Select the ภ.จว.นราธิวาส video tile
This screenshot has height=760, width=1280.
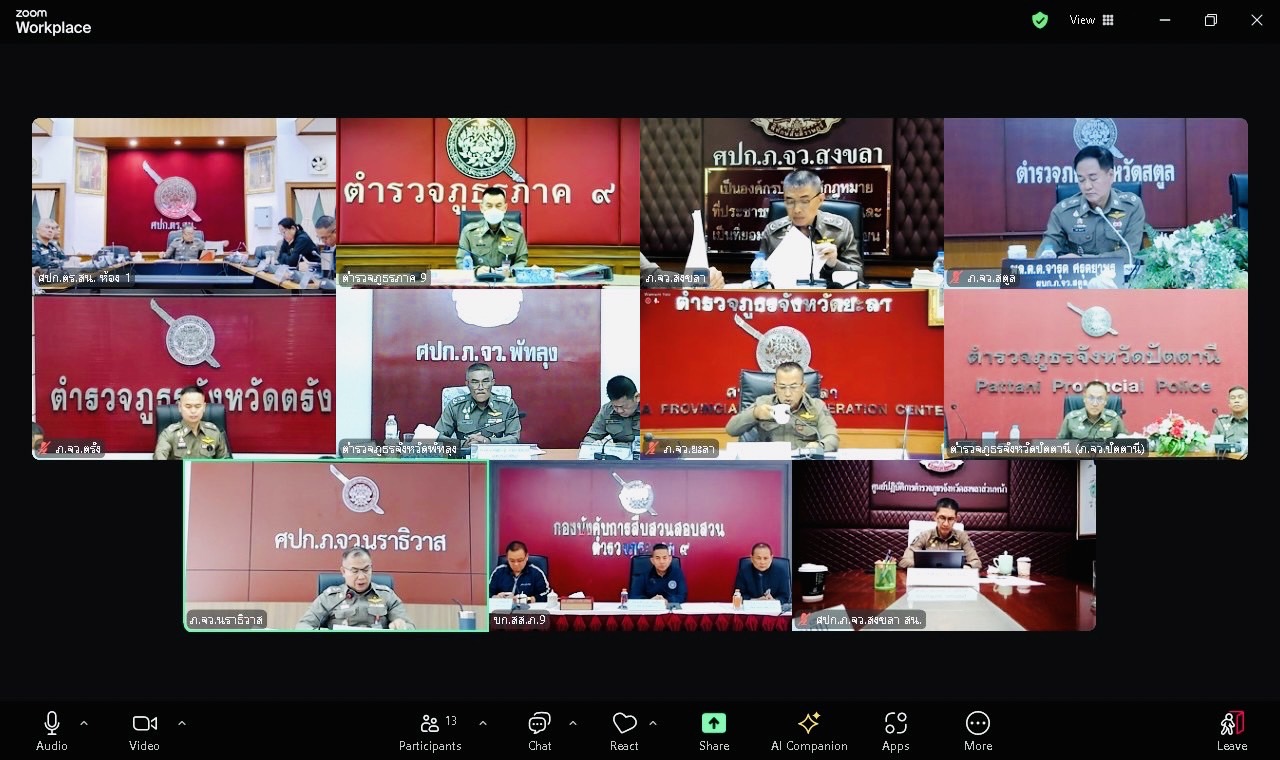(x=336, y=545)
